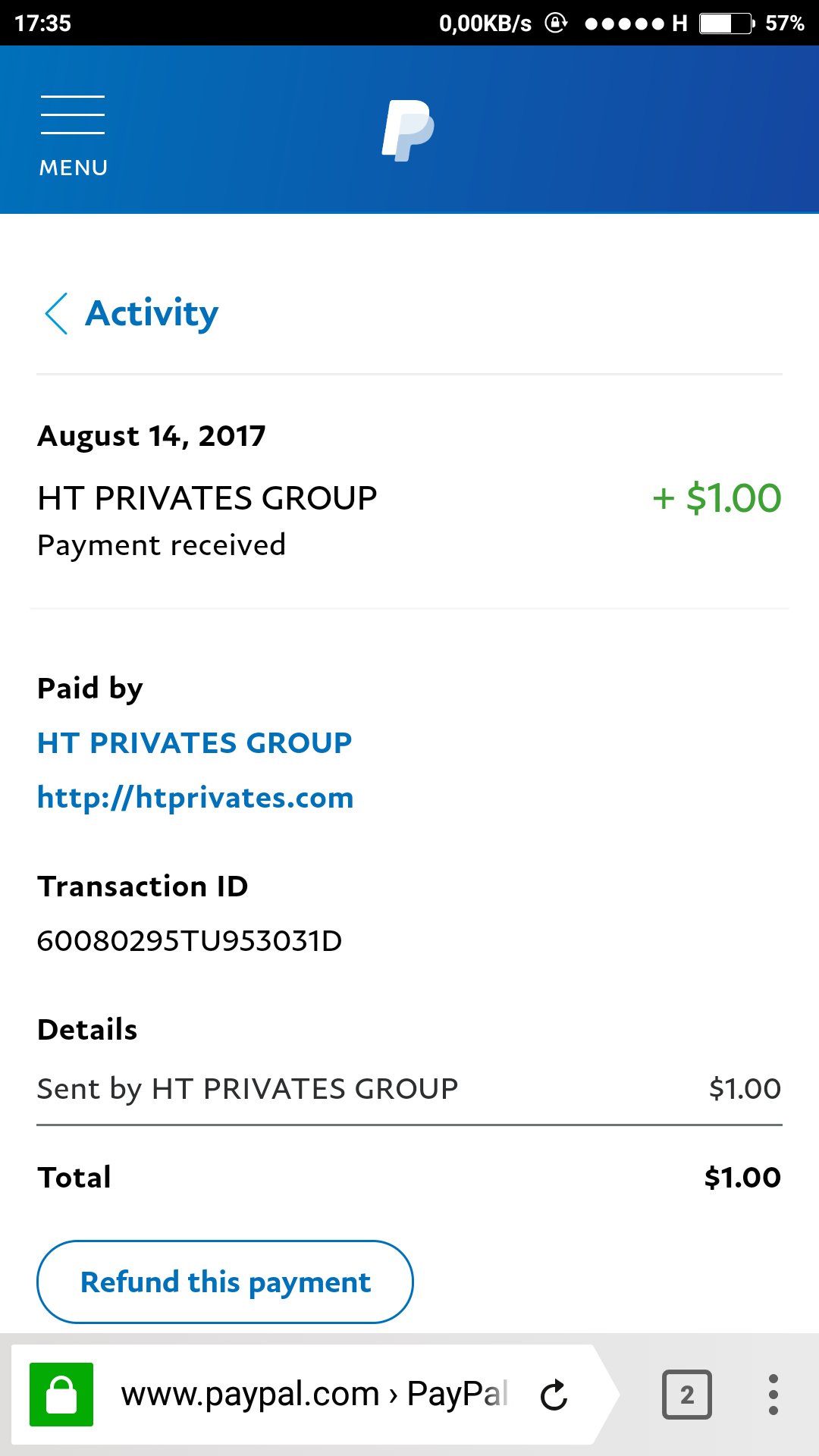
Task: View site security lock info
Action: click(x=61, y=1395)
